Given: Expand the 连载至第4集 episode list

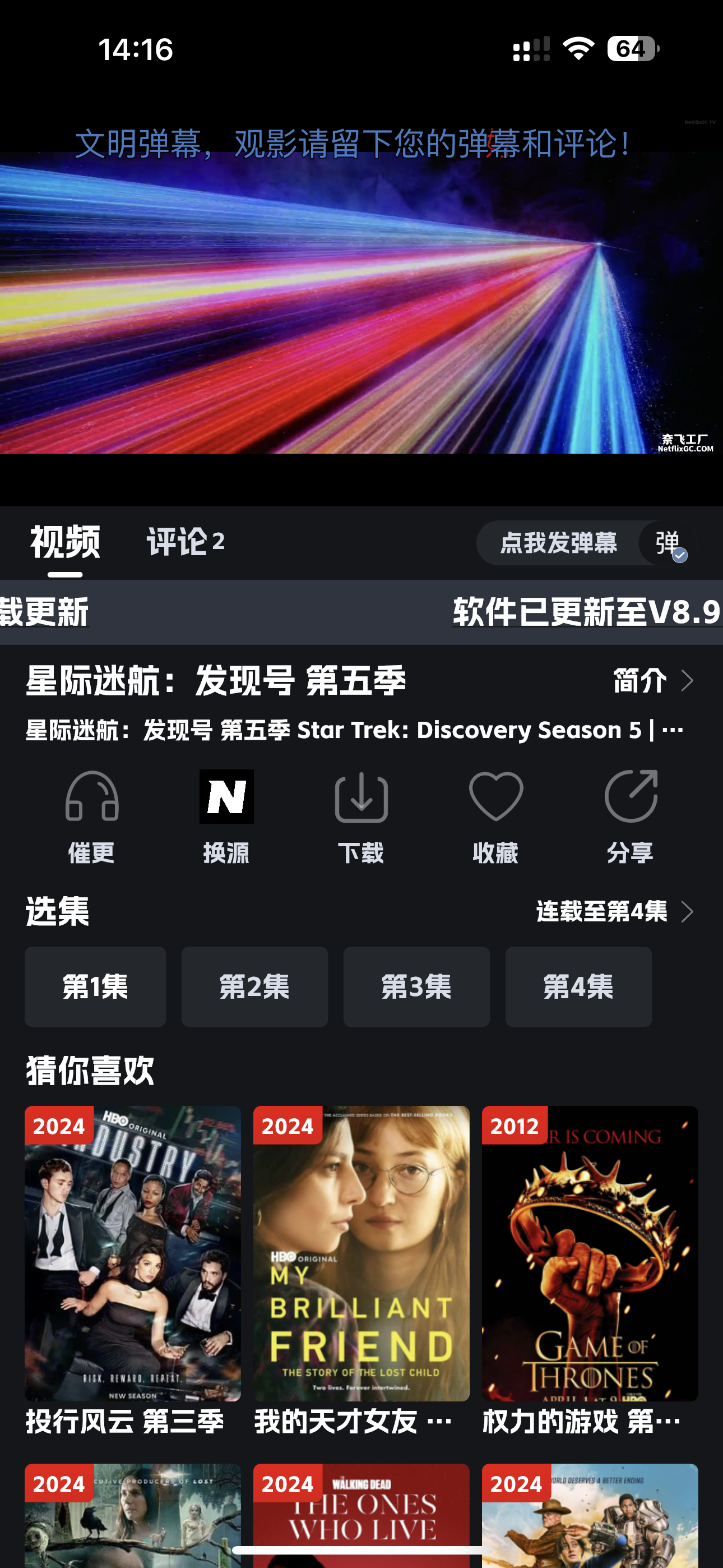Looking at the screenshot, I should pos(614,912).
